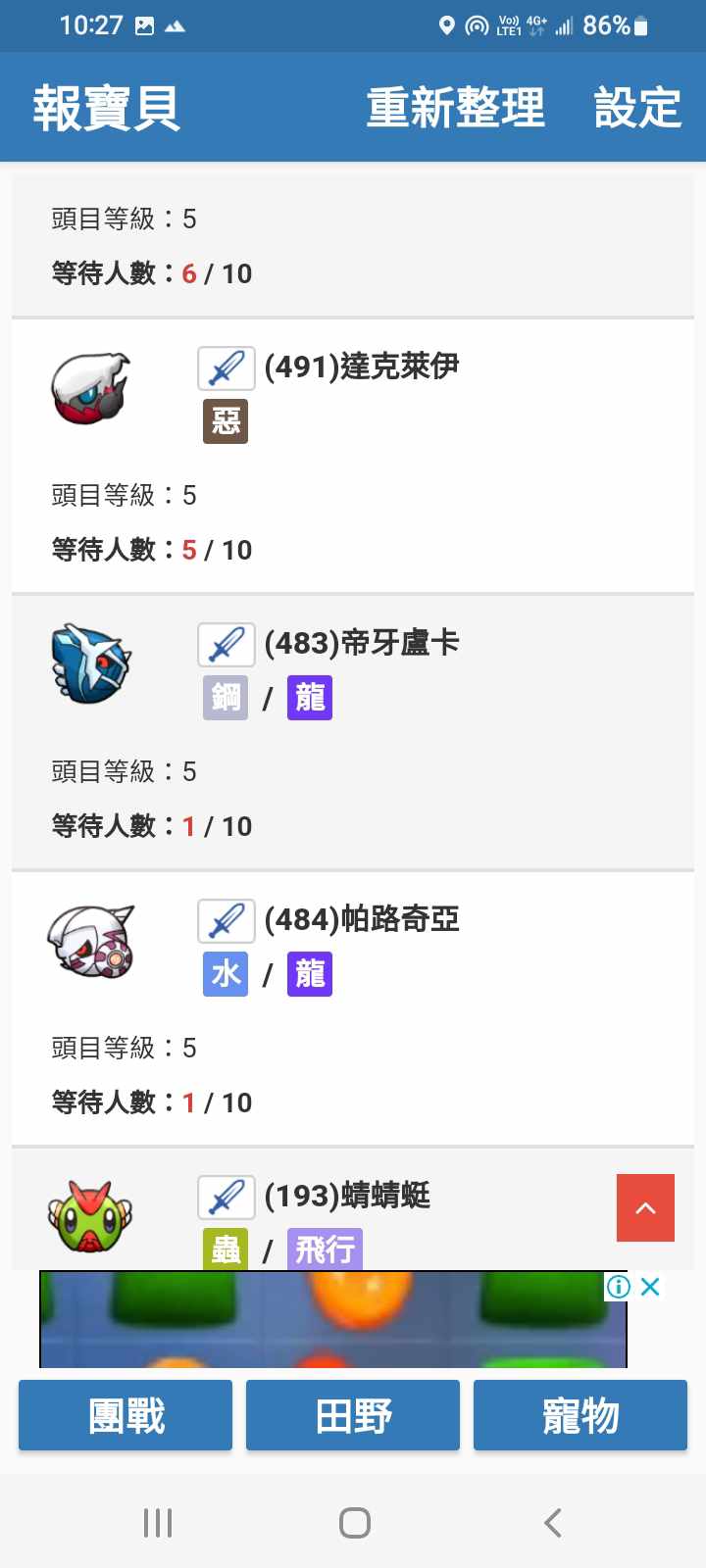Go back with the system back button

tap(553, 1522)
